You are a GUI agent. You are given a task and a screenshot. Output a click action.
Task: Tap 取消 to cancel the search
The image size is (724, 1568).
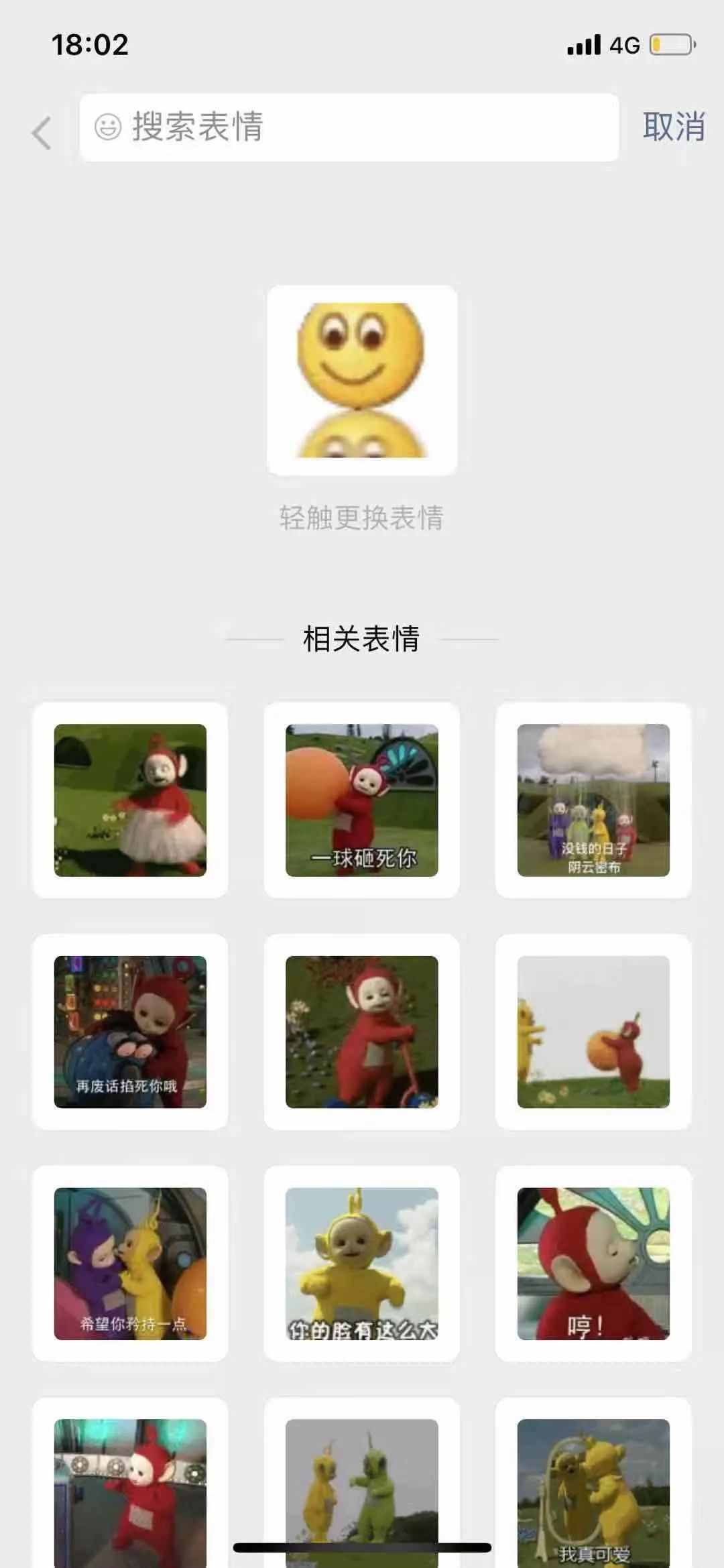(x=674, y=127)
